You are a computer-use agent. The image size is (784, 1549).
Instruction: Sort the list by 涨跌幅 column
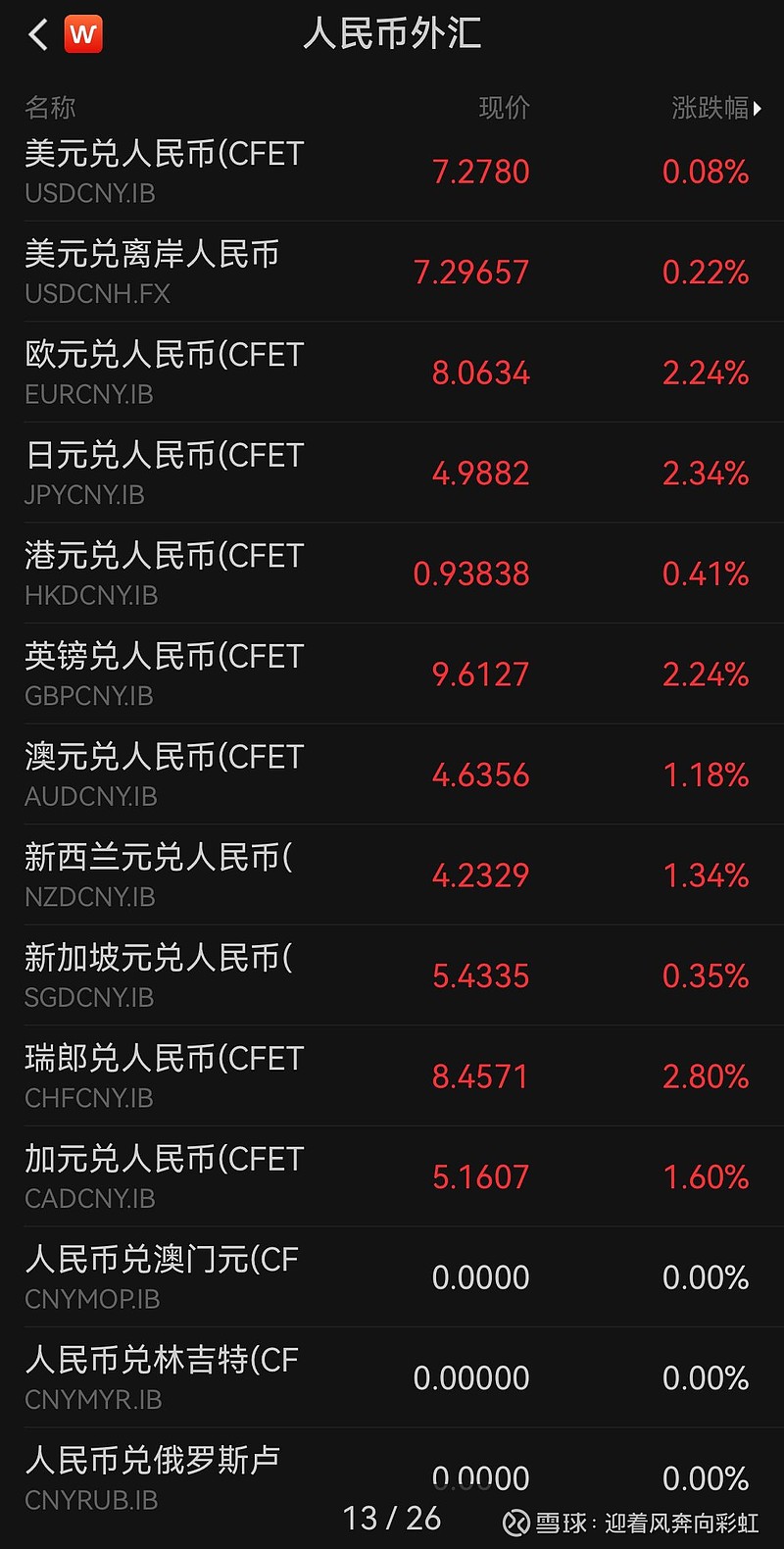[x=715, y=108]
